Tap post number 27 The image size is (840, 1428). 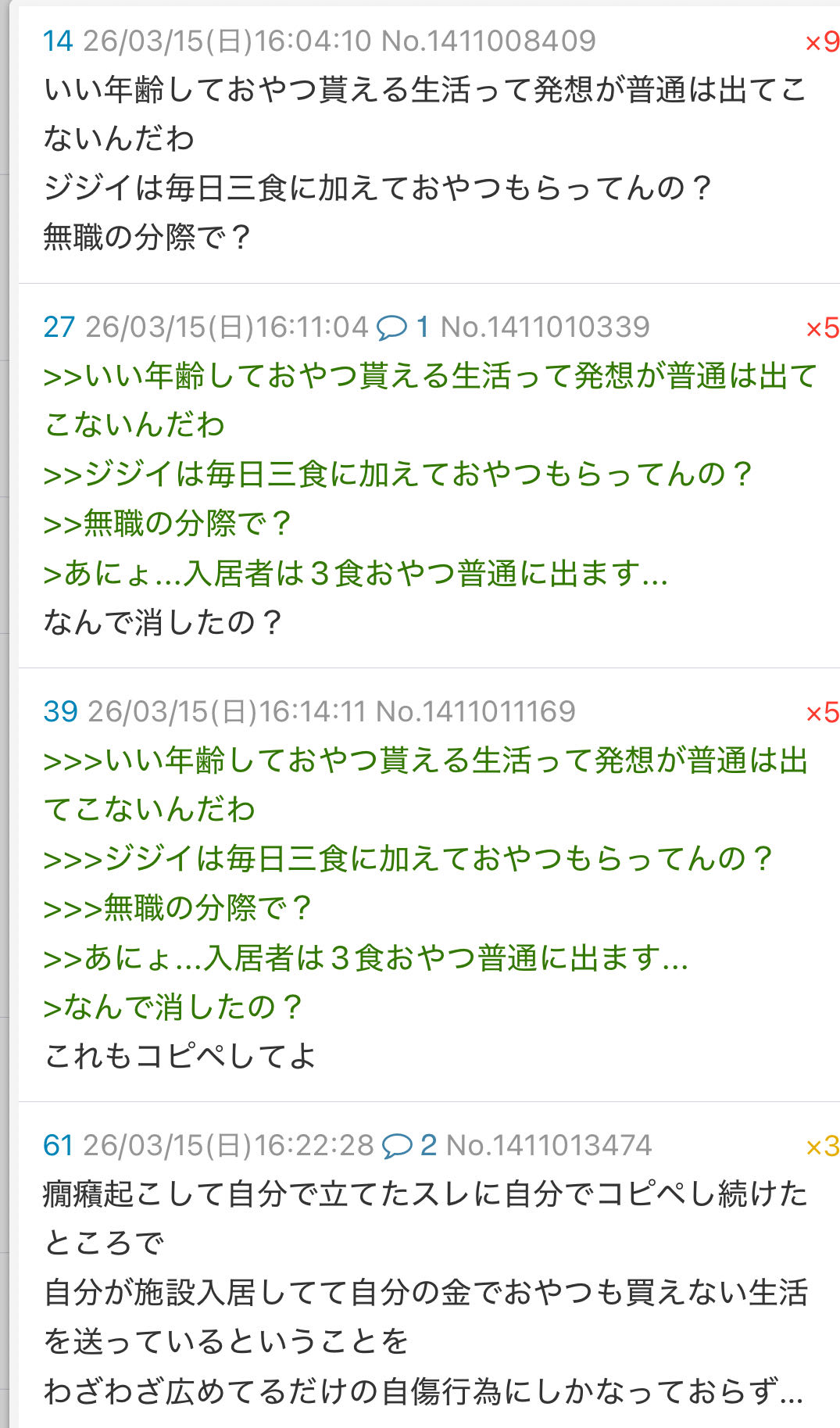pos(59,327)
